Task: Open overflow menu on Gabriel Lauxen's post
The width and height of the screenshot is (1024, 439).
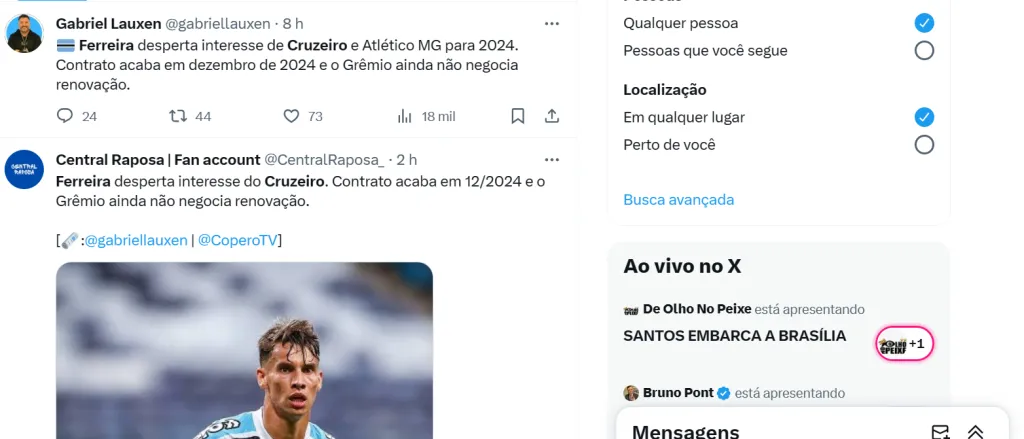Action: (x=551, y=22)
